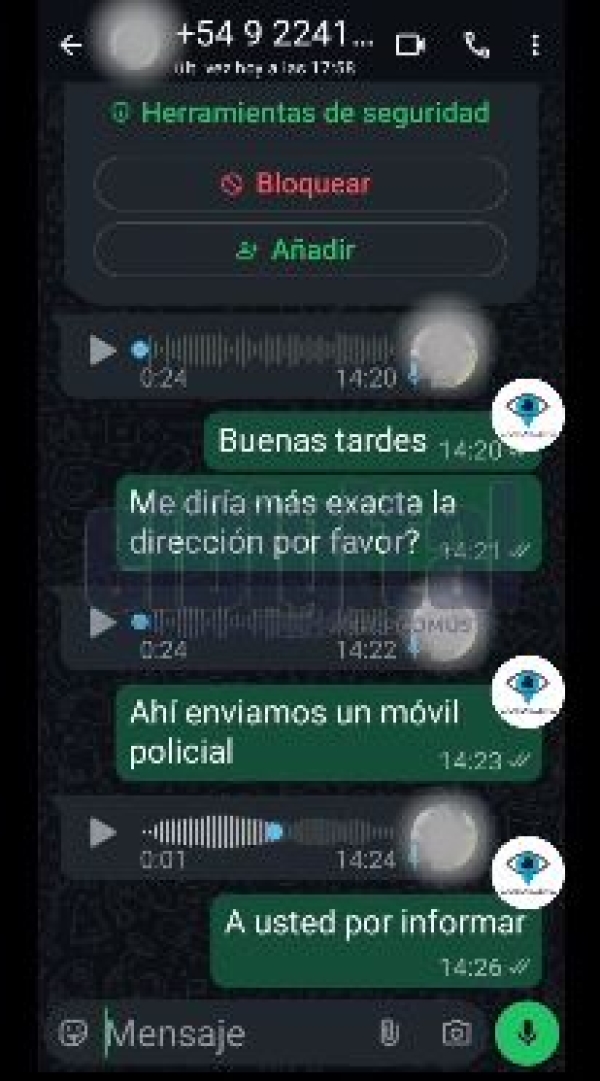
Task: Open the overflow menu
Action: [536, 45]
